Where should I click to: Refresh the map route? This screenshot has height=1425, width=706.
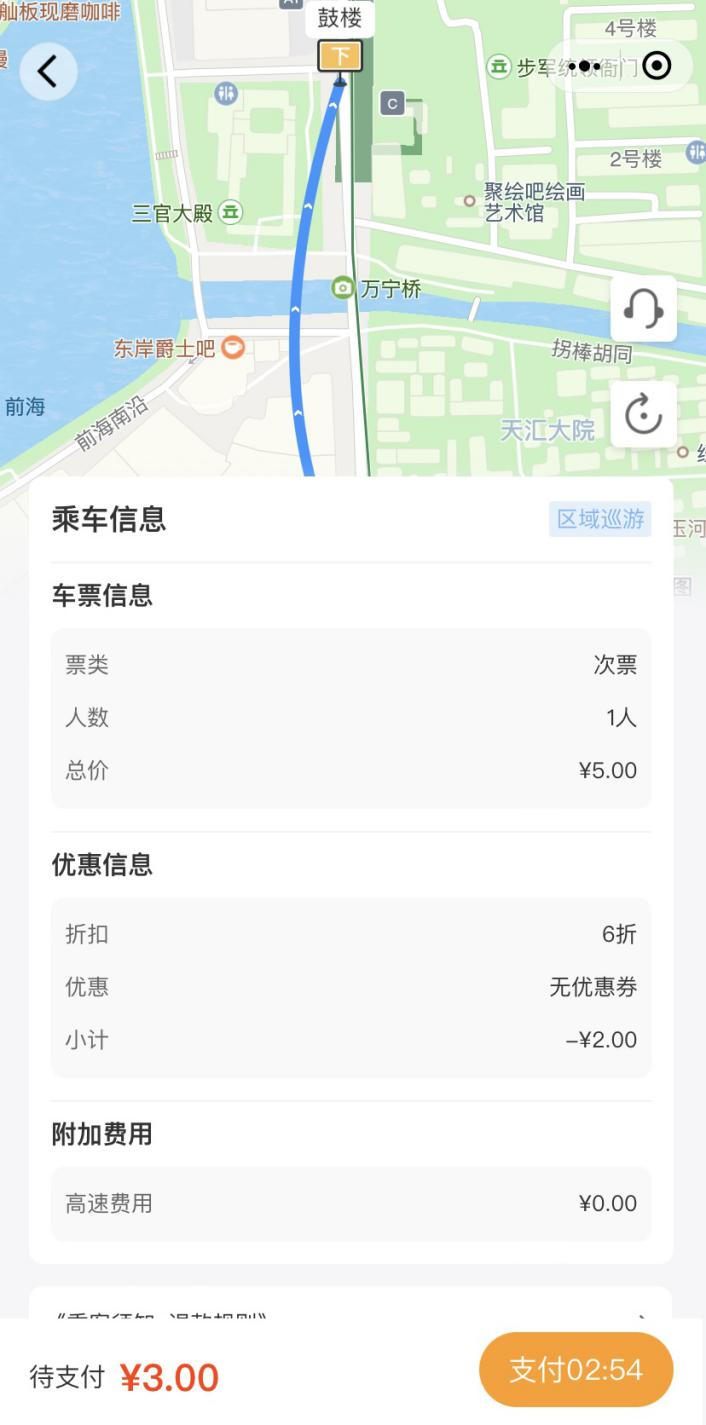tap(643, 414)
